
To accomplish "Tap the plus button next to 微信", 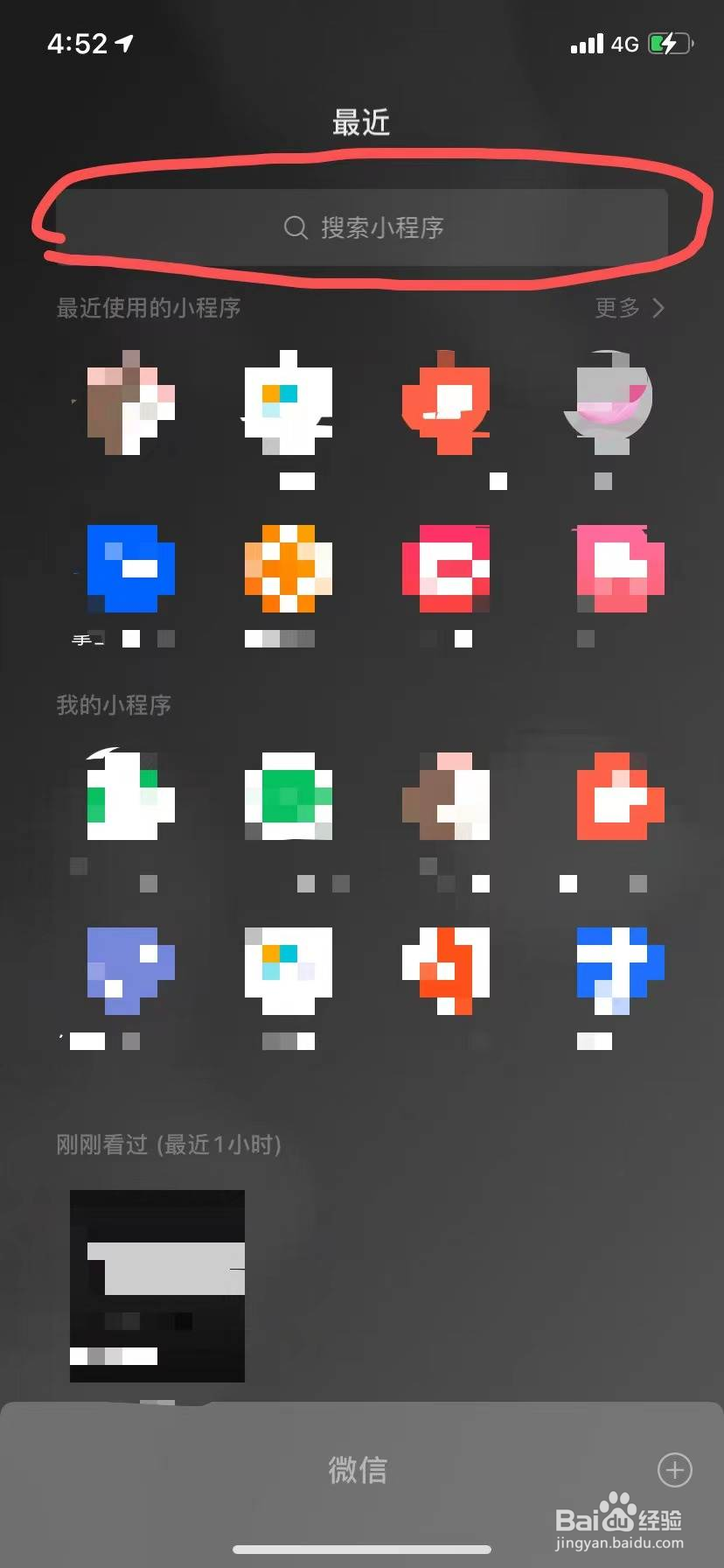I will pos(673,1470).
